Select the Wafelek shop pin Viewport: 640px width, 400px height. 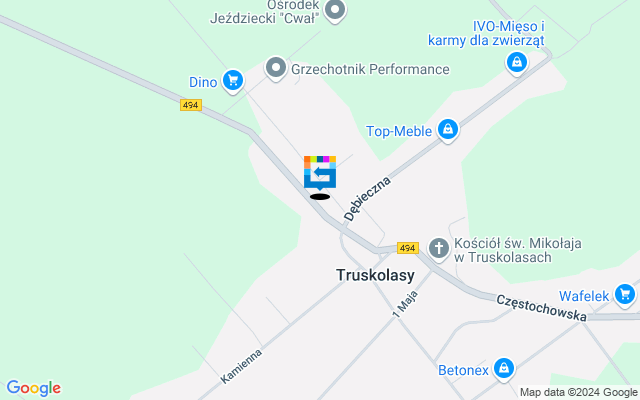tap(625, 294)
